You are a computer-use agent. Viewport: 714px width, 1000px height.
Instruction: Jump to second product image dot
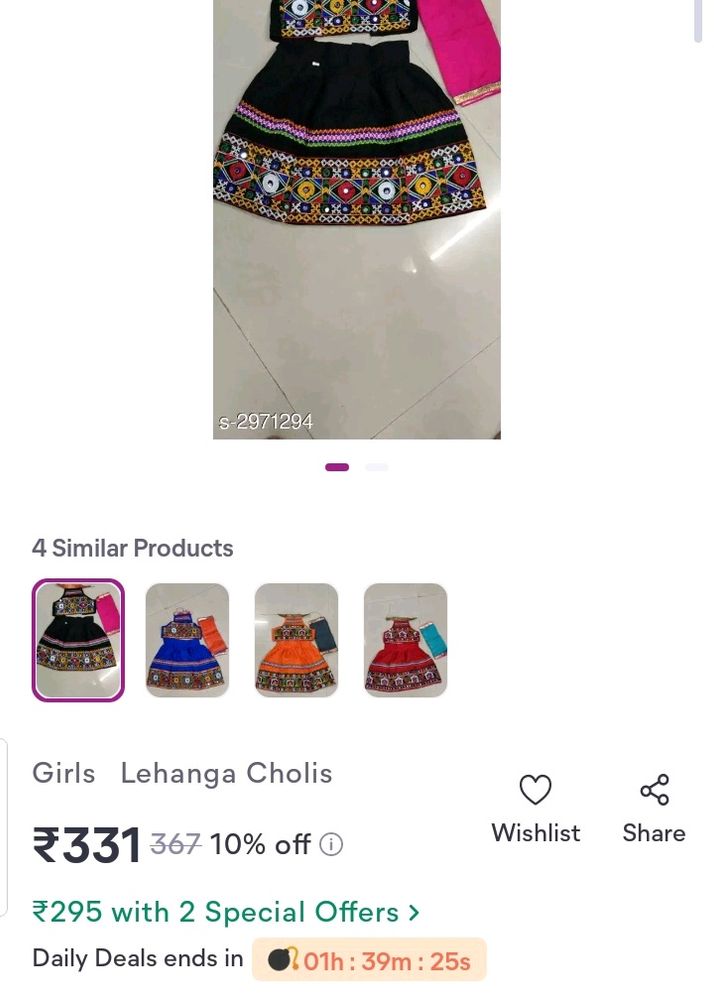pos(376,467)
